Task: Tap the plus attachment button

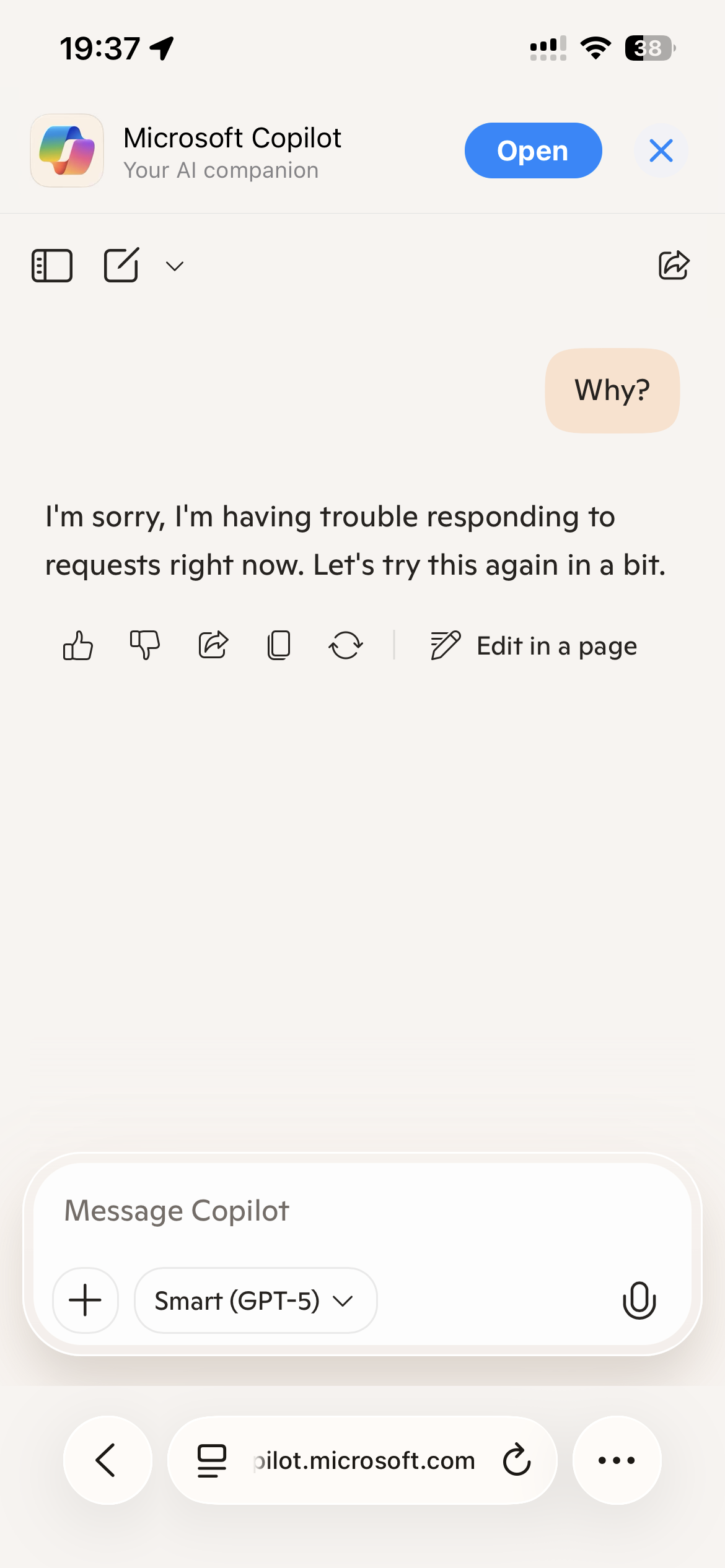Action: point(86,1300)
